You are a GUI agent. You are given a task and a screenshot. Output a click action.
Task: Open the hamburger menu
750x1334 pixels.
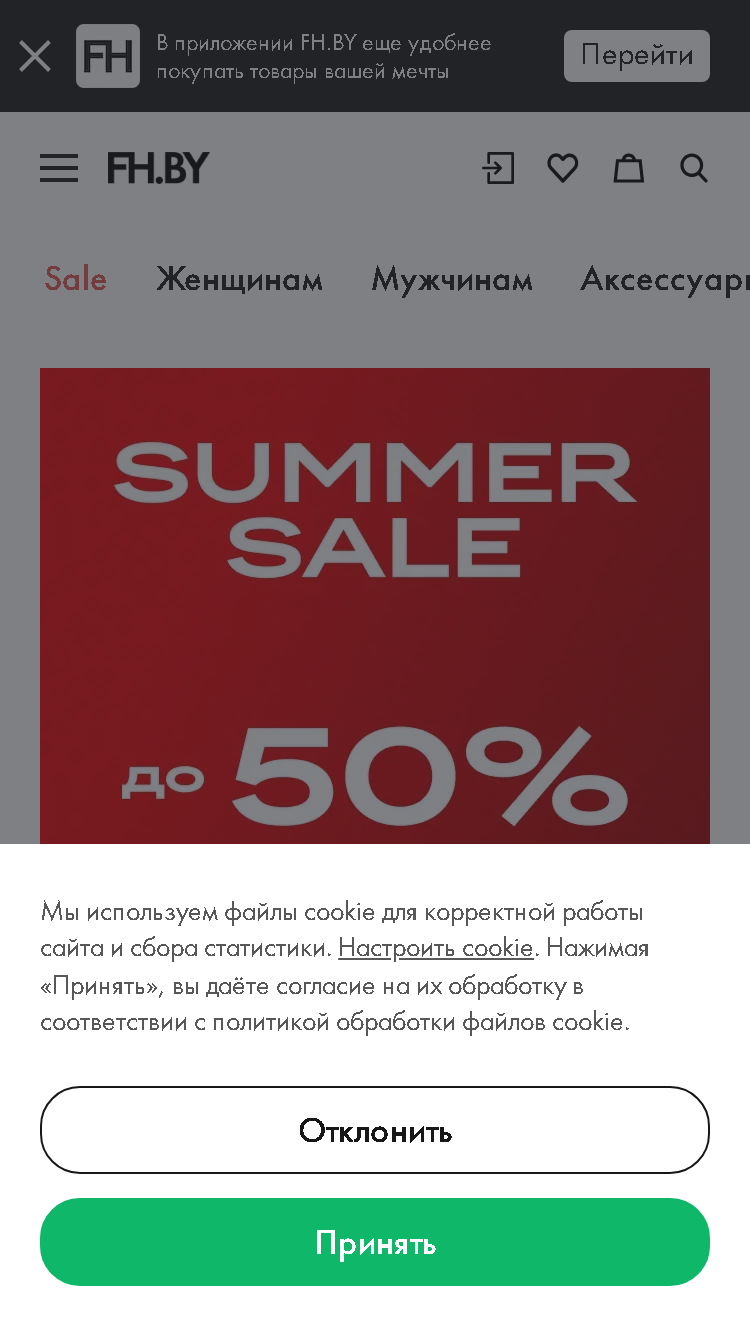59,168
